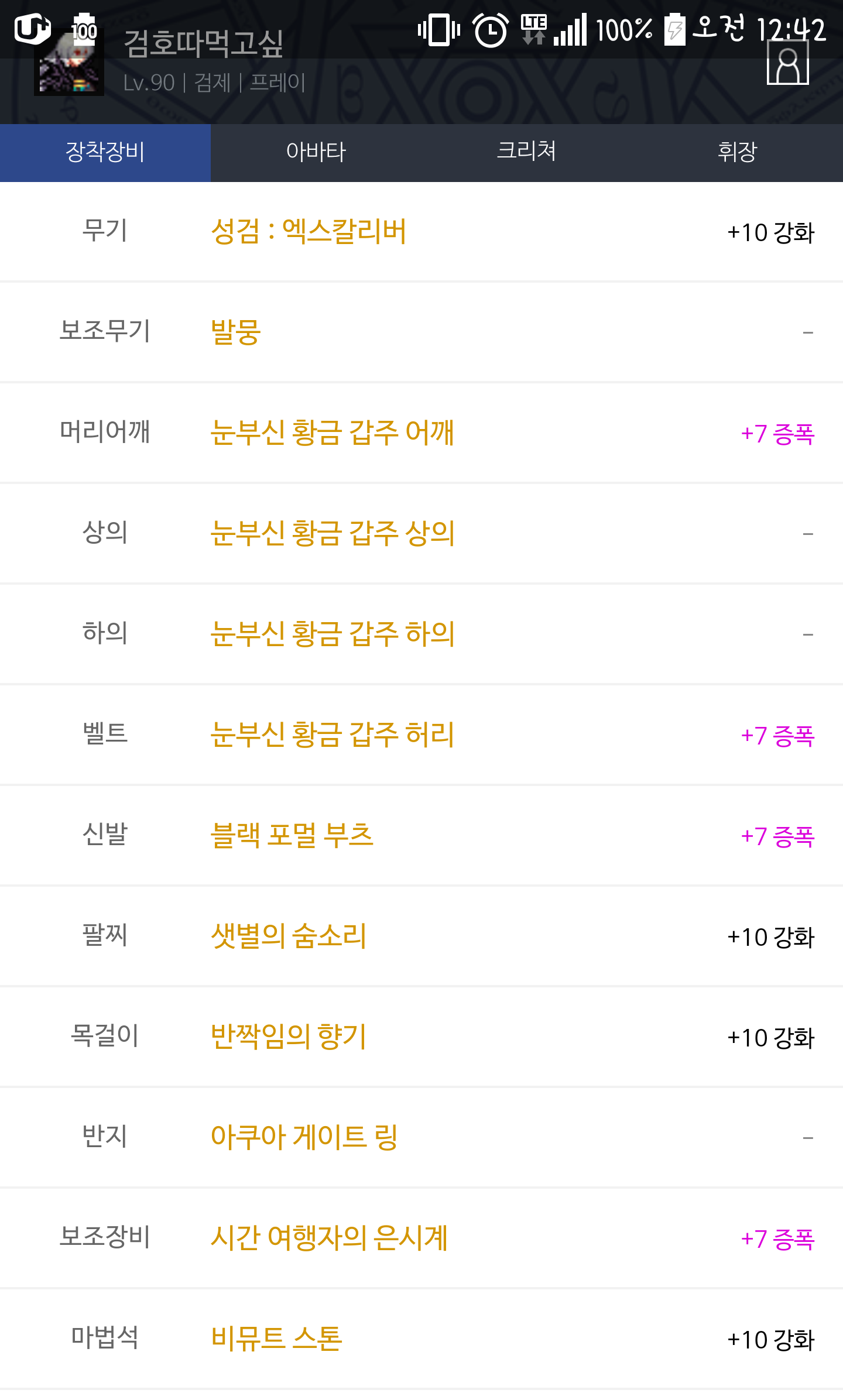Tap the 눈부신 황금 갑주 상의 row

pos(421,534)
